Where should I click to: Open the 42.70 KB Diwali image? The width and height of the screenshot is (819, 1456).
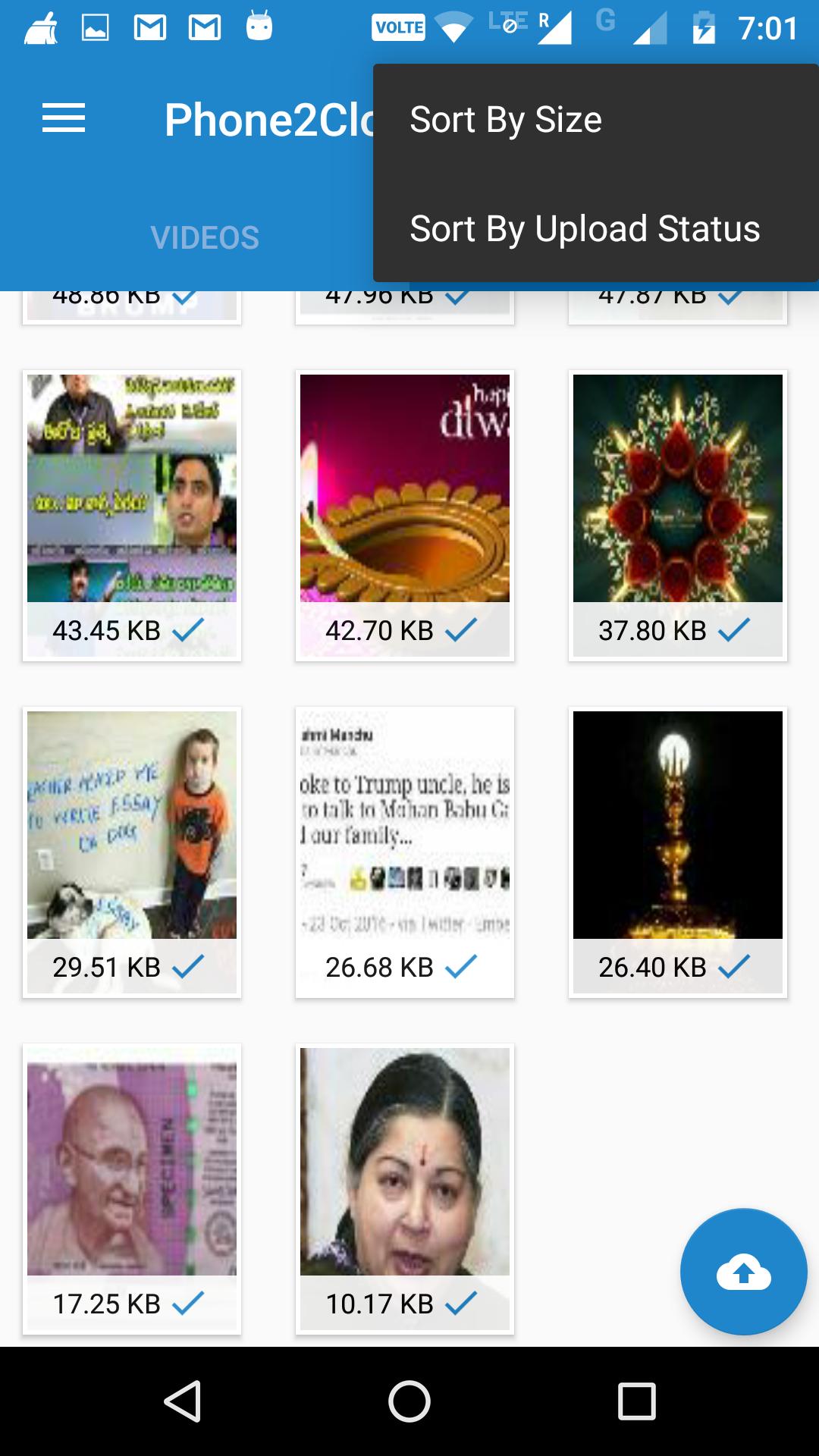pyautogui.click(x=405, y=489)
